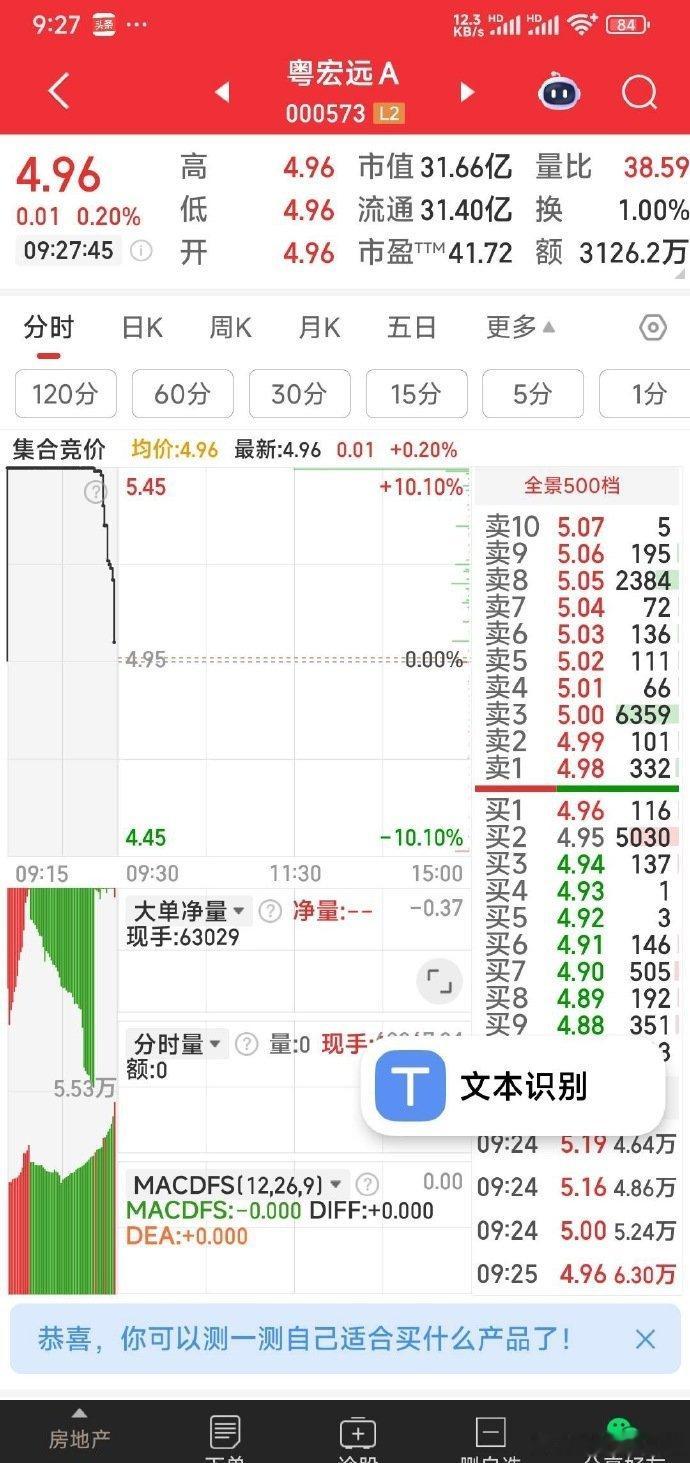The width and height of the screenshot is (690, 1463).
Task: Enlarge chart with the fullscreen icon
Action: tap(439, 981)
